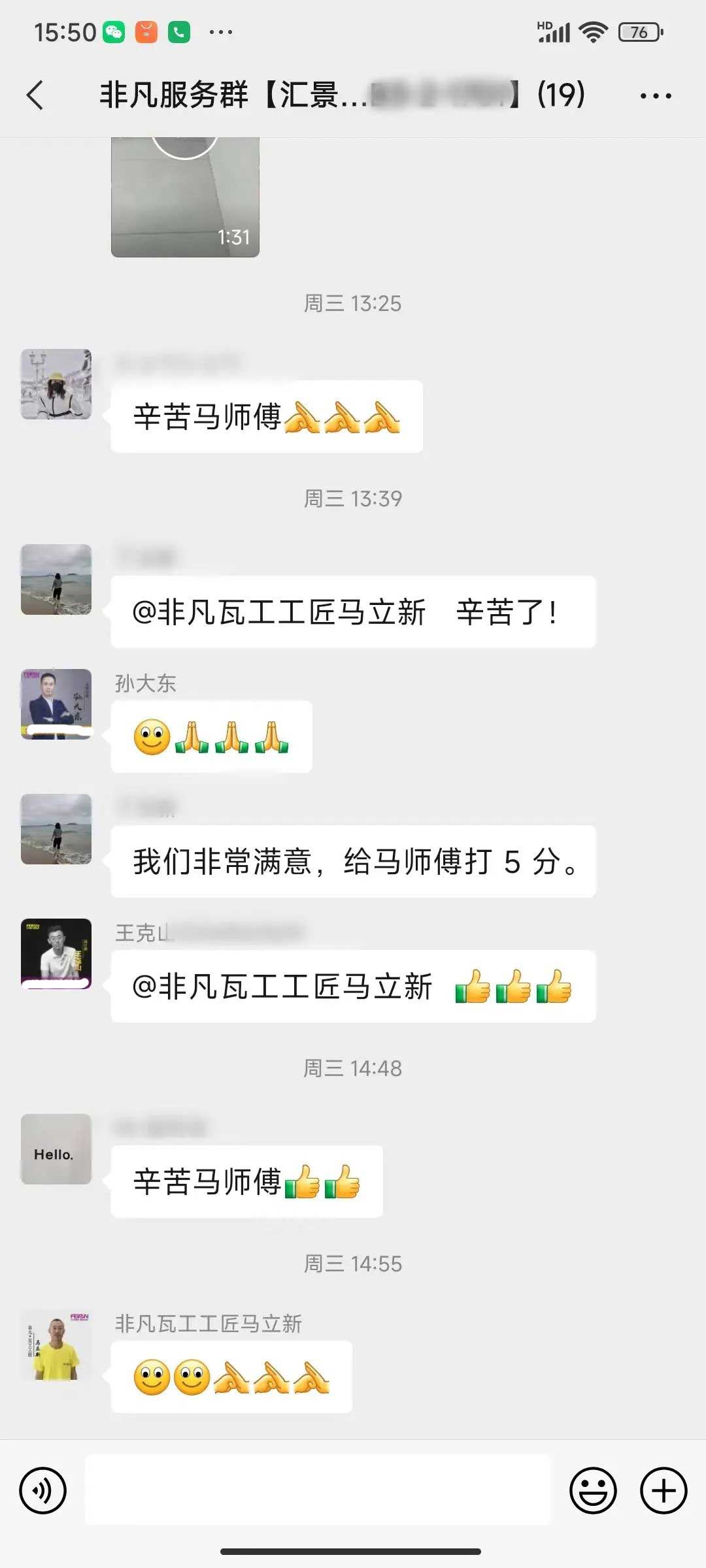Screen dimensions: 706x1568
Task: View profile of the Hello avatar sender
Action: point(56,1149)
